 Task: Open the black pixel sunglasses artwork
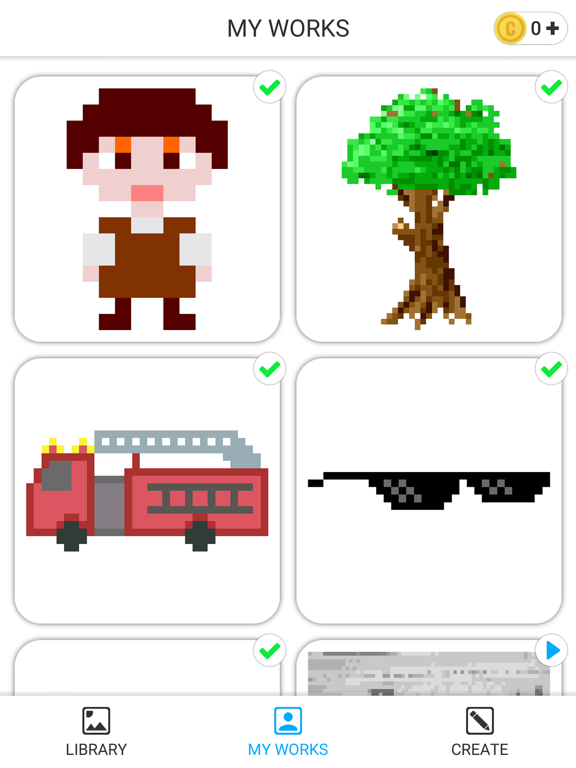(x=429, y=491)
